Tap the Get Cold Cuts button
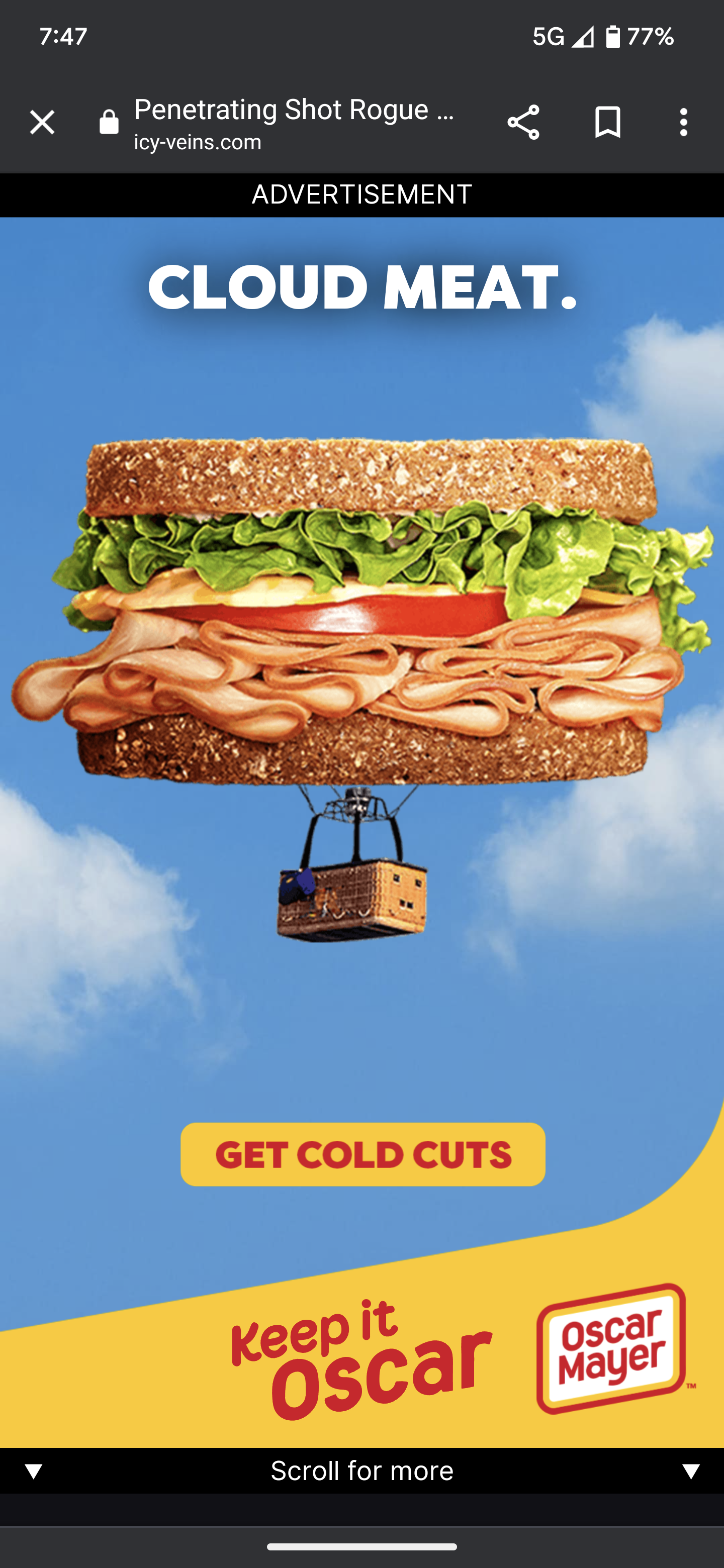 coord(363,1155)
